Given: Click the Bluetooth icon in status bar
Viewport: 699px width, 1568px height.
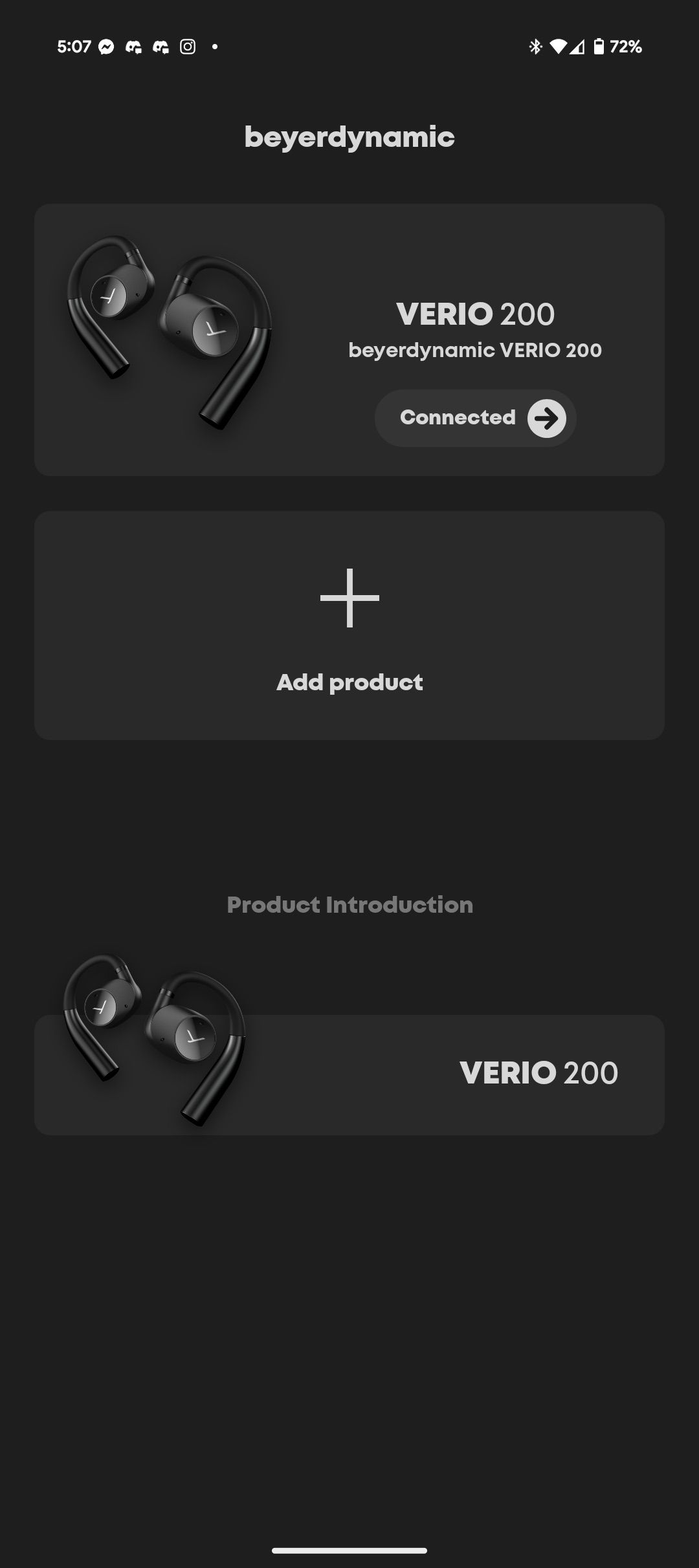Looking at the screenshot, I should pyautogui.click(x=535, y=46).
